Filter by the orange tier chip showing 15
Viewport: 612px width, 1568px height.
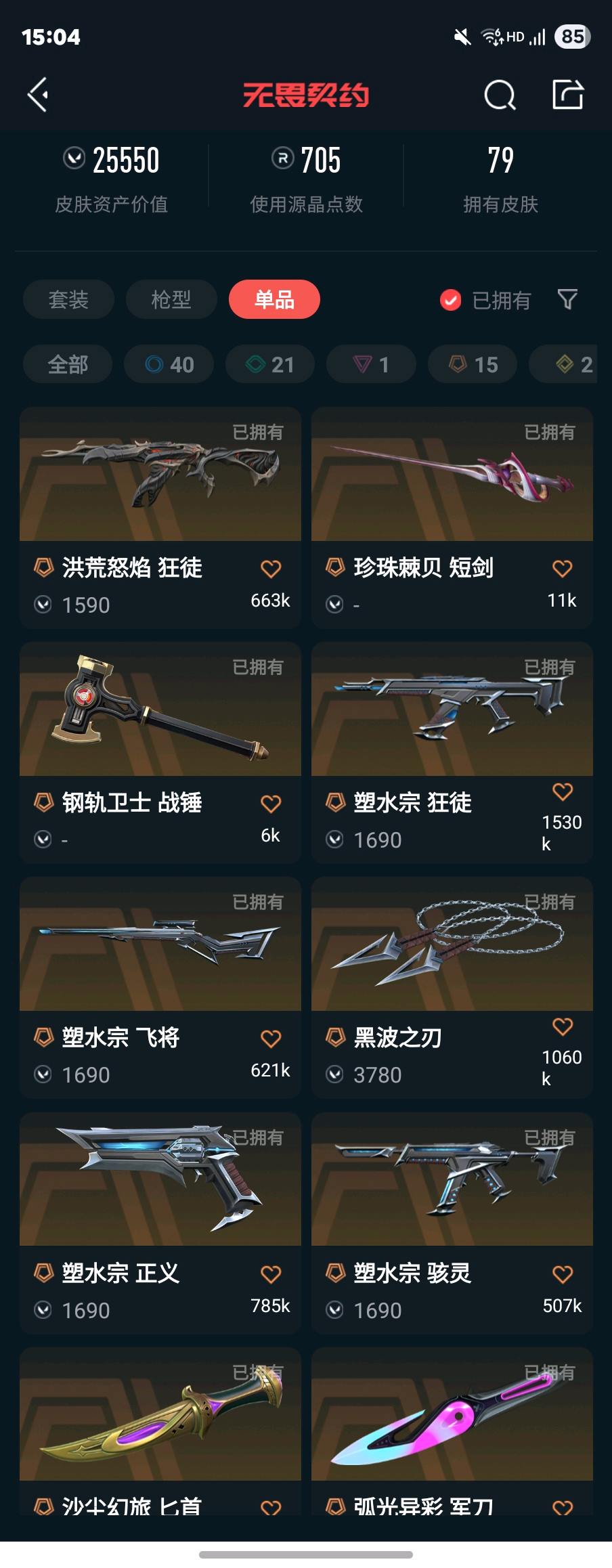pyautogui.click(x=473, y=365)
